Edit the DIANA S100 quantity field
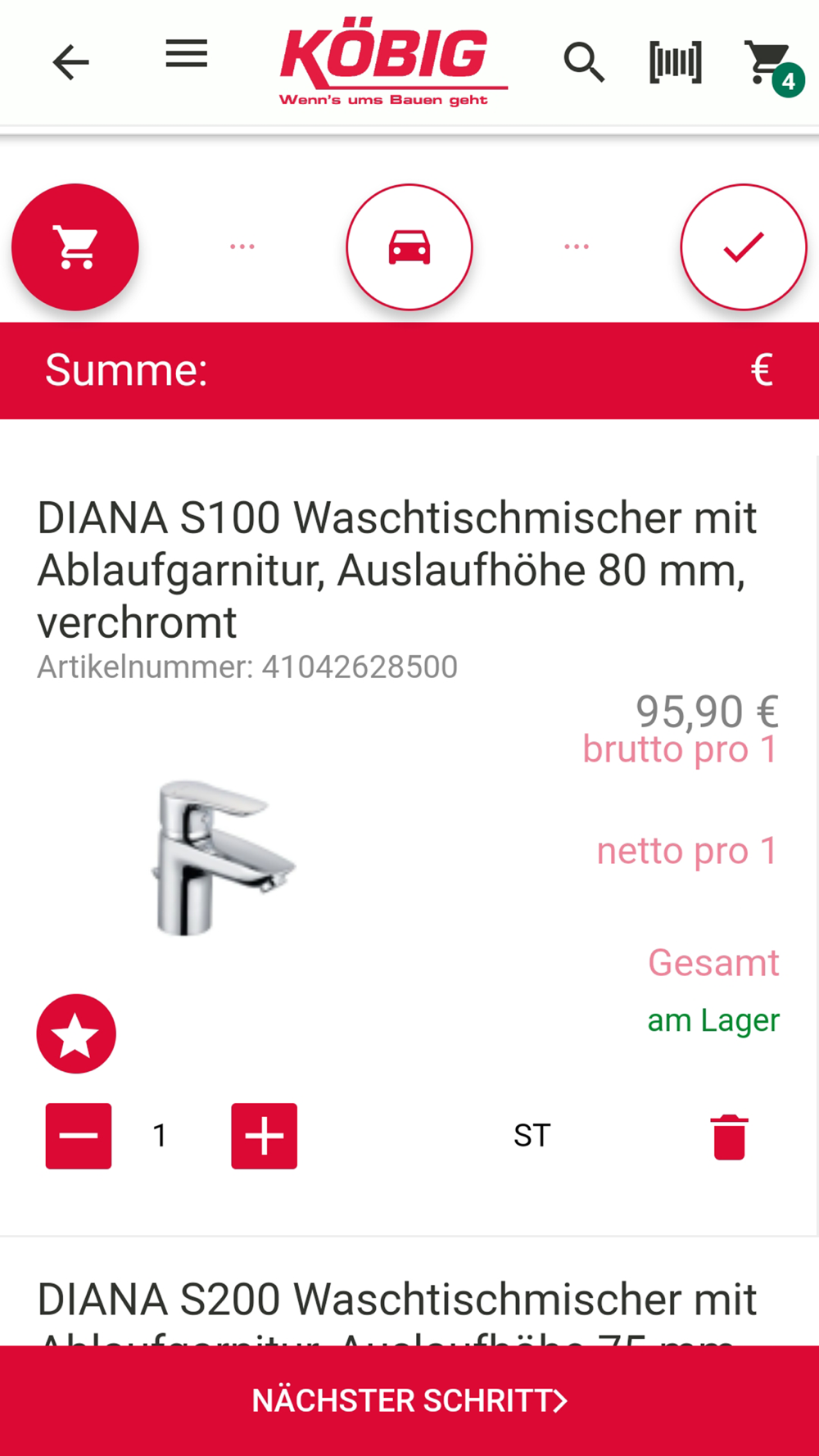 click(x=161, y=1136)
